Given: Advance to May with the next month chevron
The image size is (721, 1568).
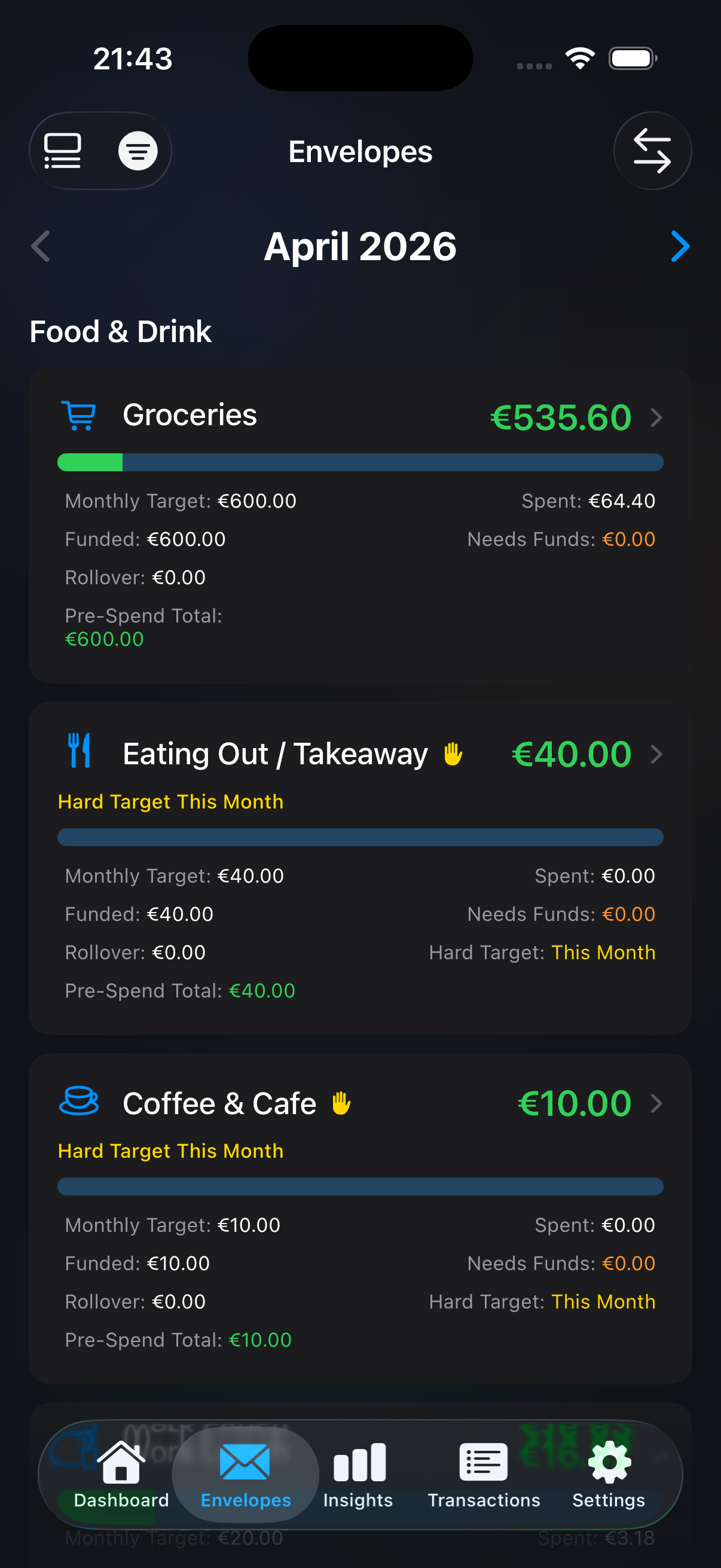Looking at the screenshot, I should pos(681,246).
